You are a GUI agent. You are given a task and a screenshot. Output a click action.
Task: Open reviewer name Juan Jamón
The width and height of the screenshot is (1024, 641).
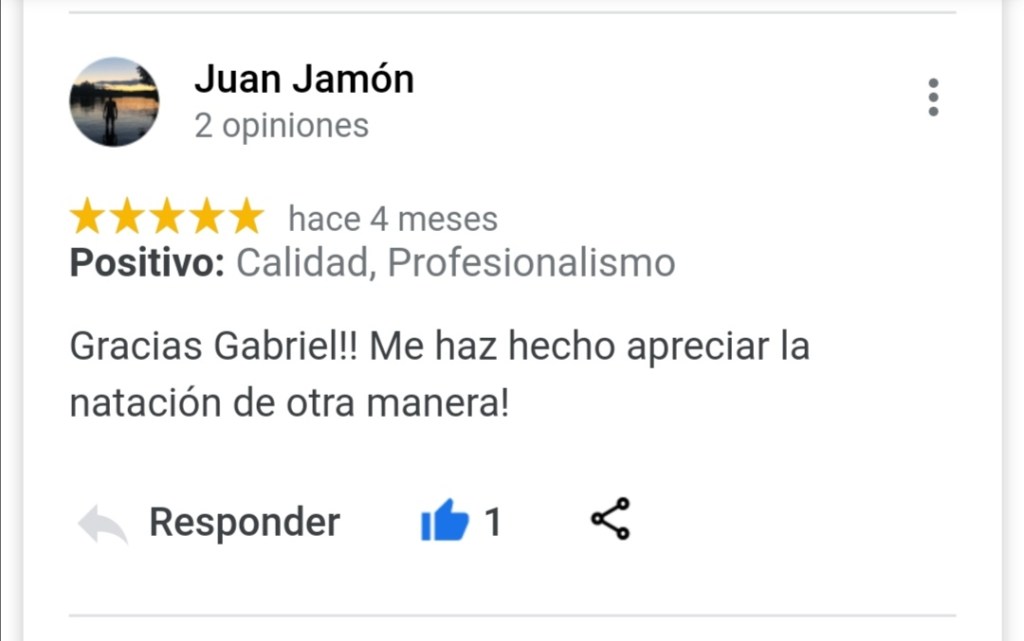click(303, 79)
